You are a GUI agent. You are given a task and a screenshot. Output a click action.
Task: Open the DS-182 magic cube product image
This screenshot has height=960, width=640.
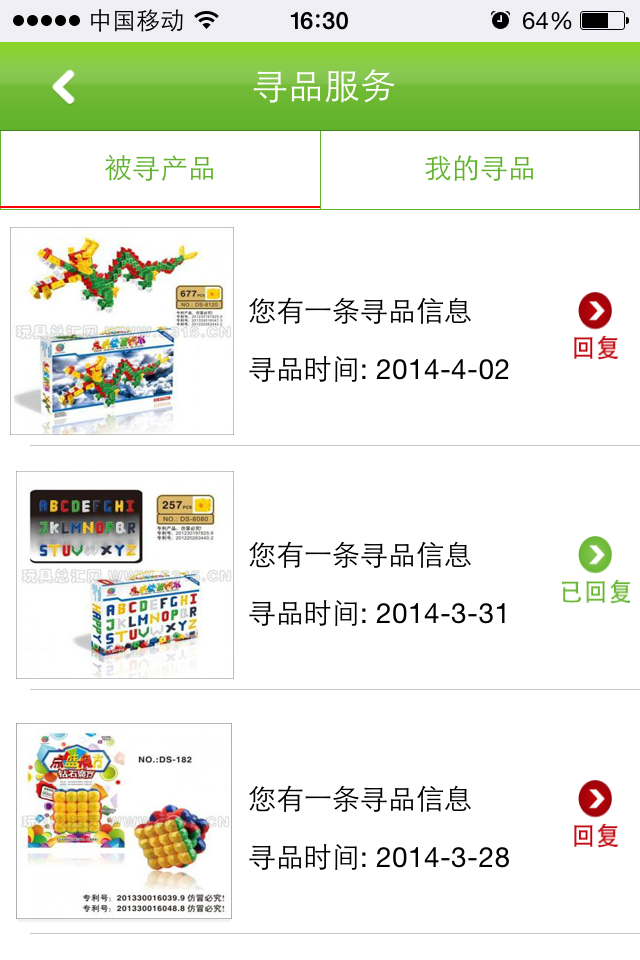click(124, 821)
